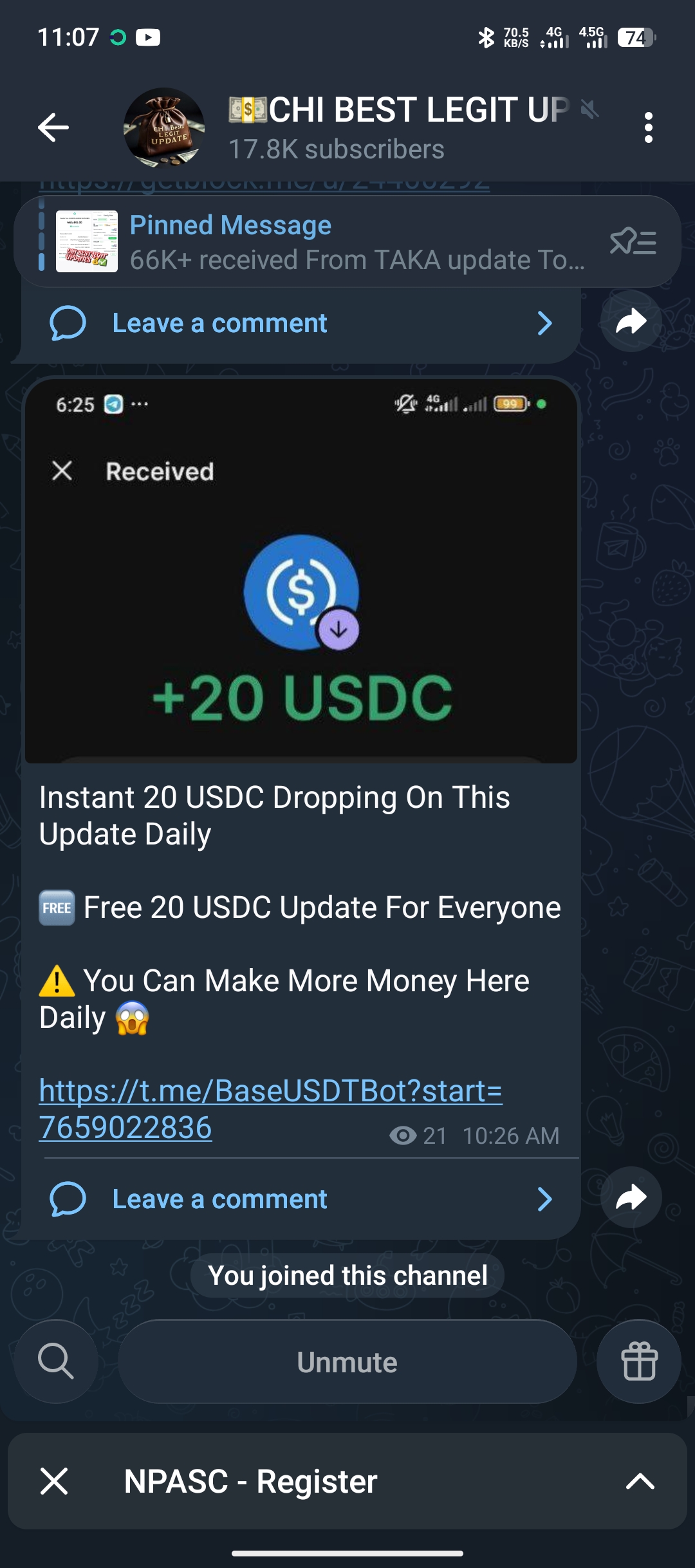Close the NPASC - Register bar

tap(54, 1481)
